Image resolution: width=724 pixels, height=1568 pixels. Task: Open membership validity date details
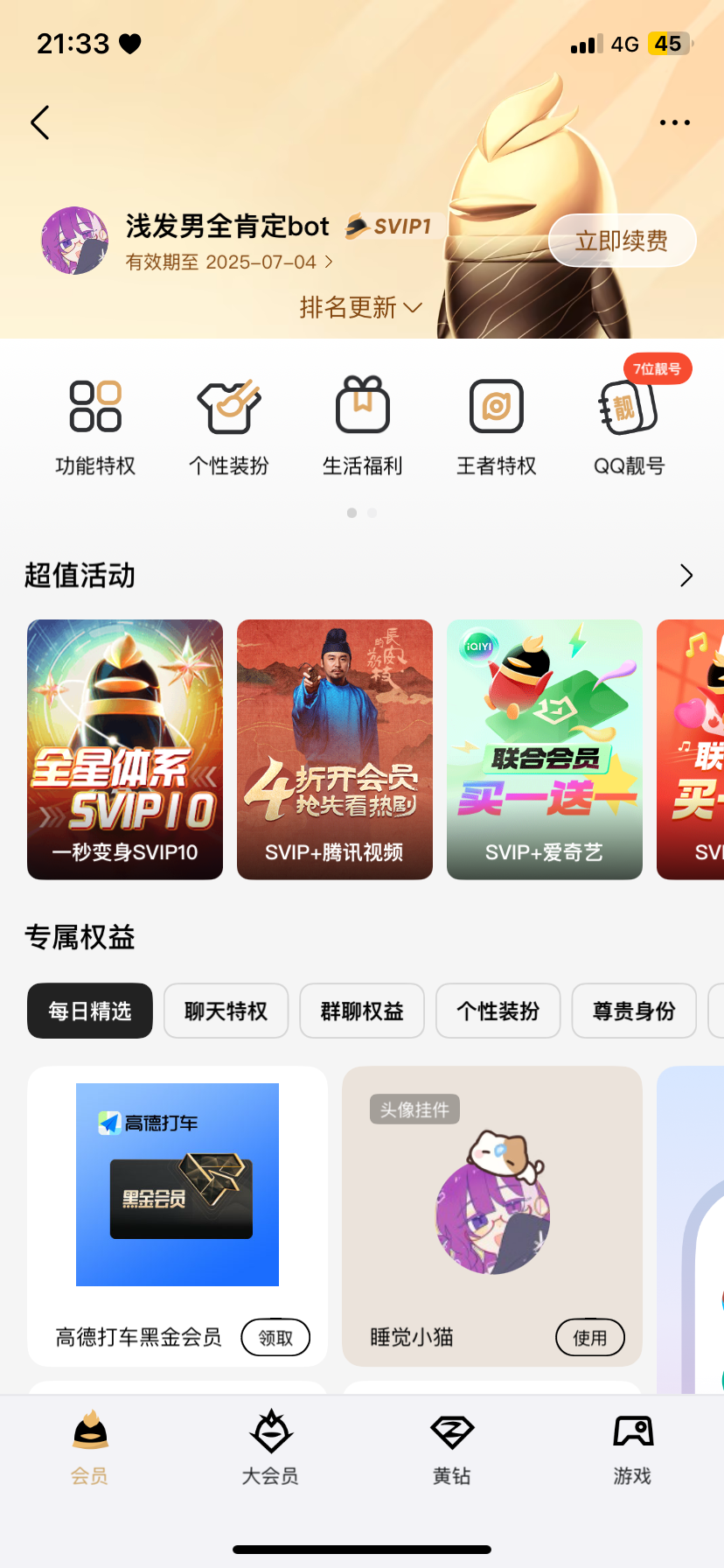pos(229,262)
